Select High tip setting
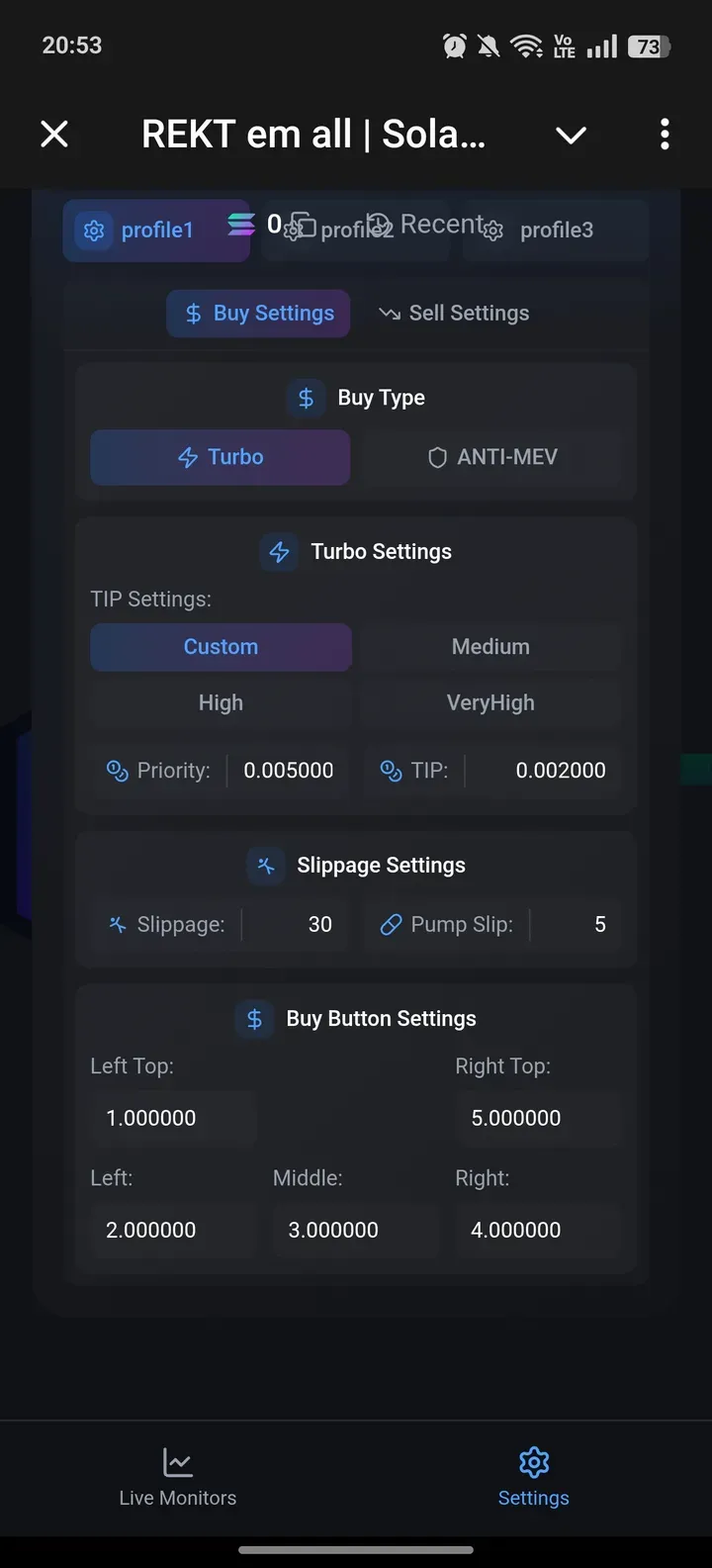Viewport: 712px width, 1568px height. [221, 703]
